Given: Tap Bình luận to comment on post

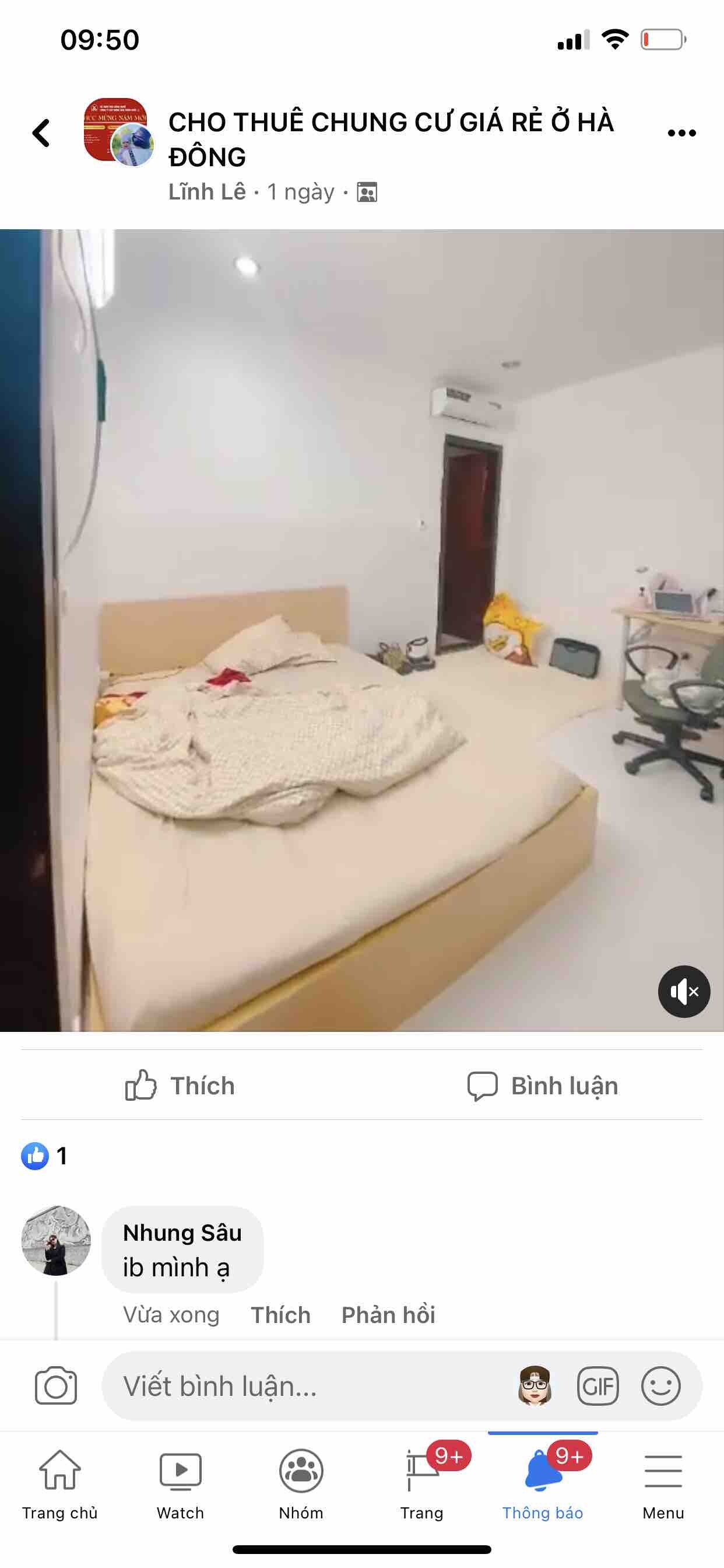Looking at the screenshot, I should coord(543,1086).
